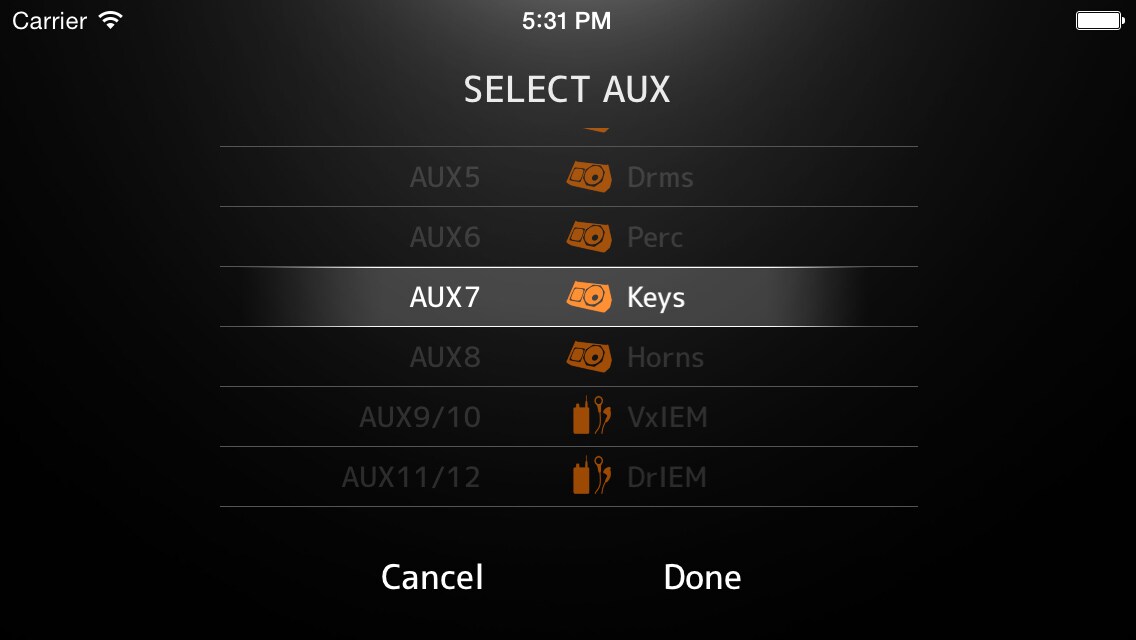This screenshot has width=1136, height=640.
Task: Select AUX9/10 VxIEM
Action: (568, 417)
